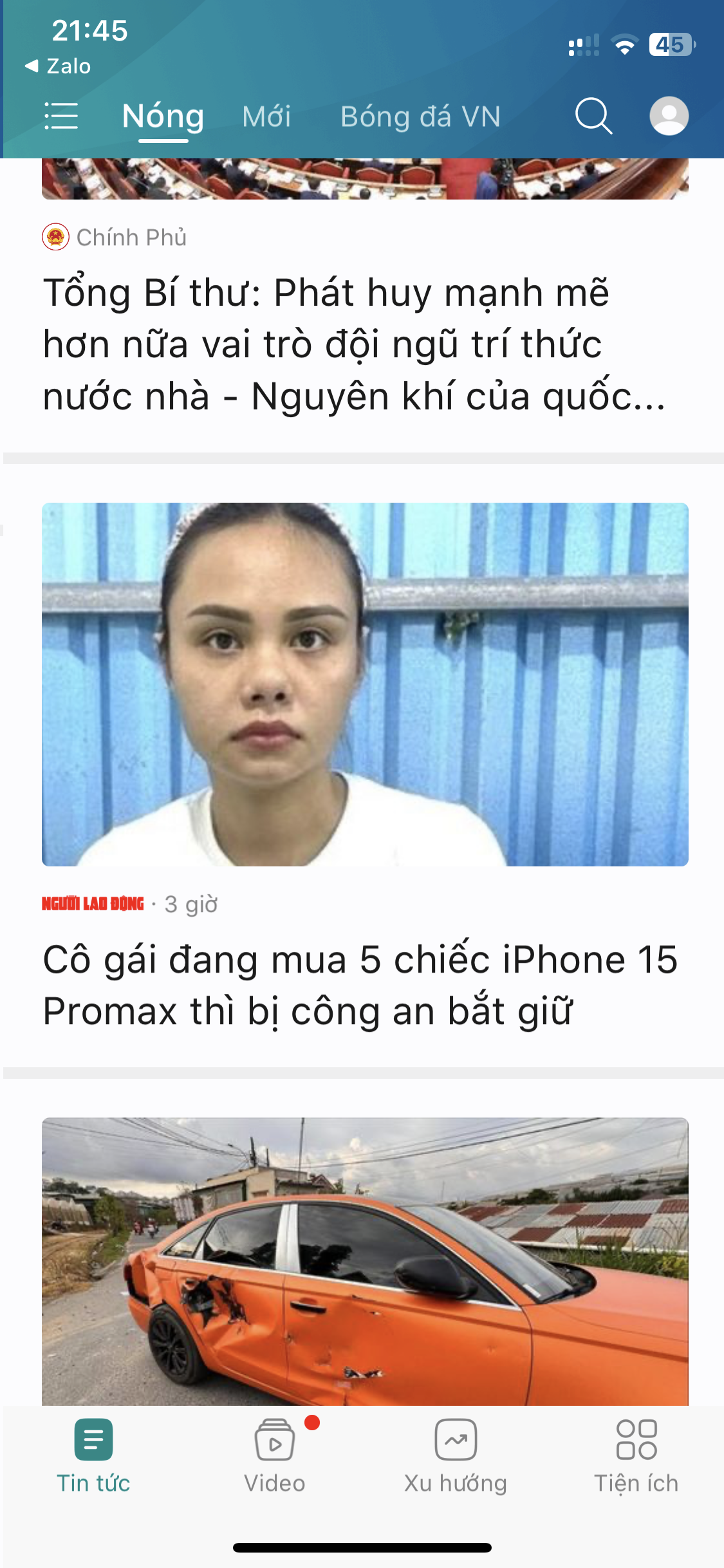The height and width of the screenshot is (1568, 724).
Task: Open the profile avatar icon
Action: point(669,117)
